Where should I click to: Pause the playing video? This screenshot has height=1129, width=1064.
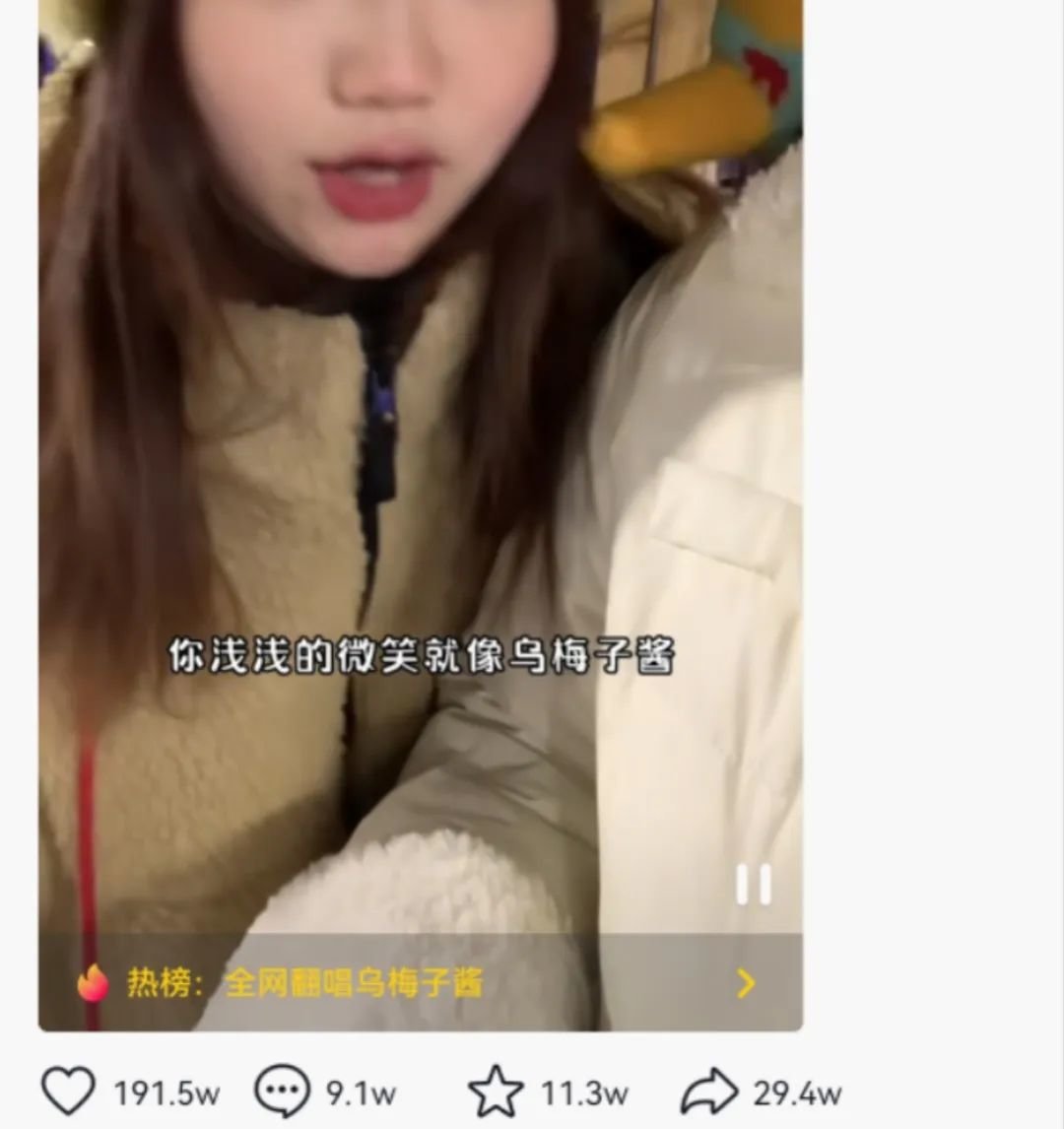coord(754,884)
